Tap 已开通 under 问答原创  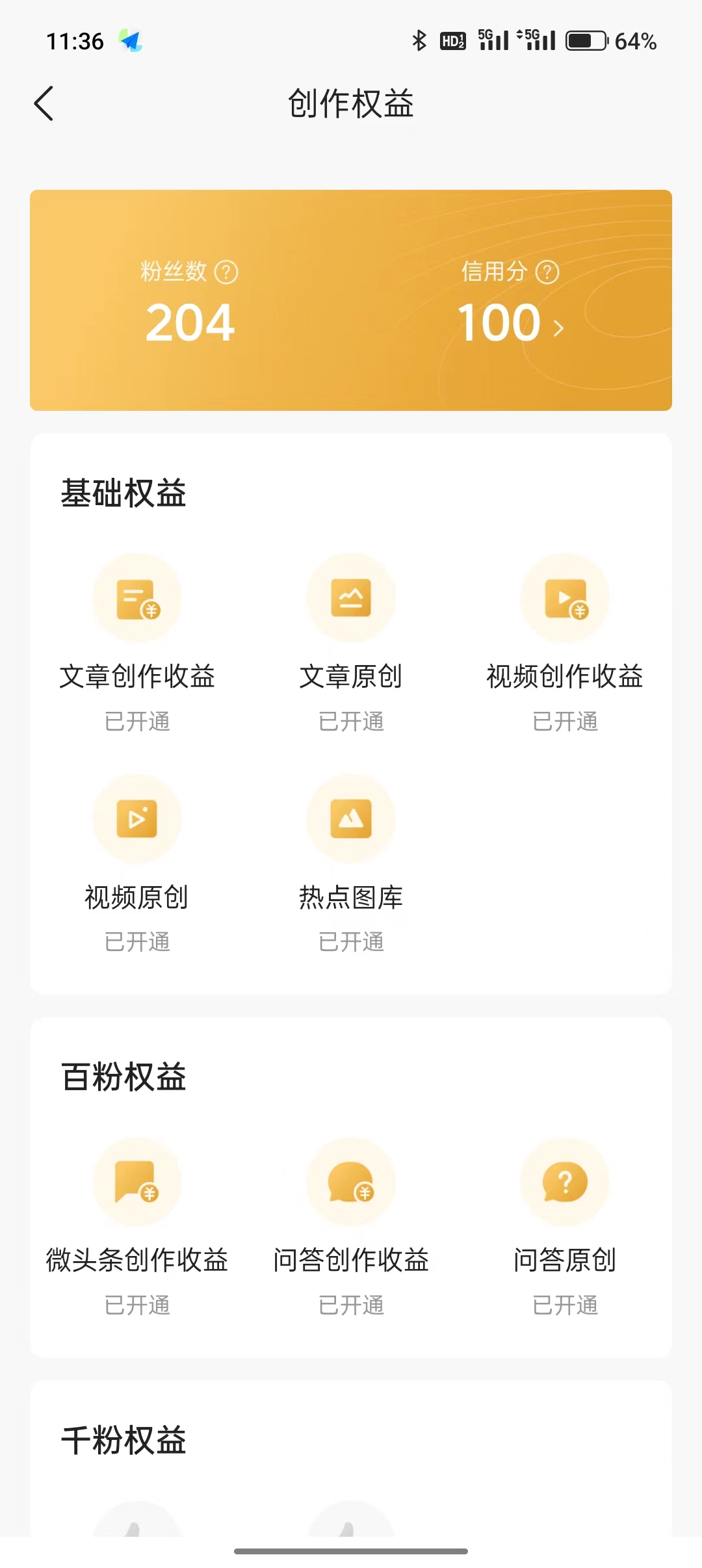(564, 1303)
